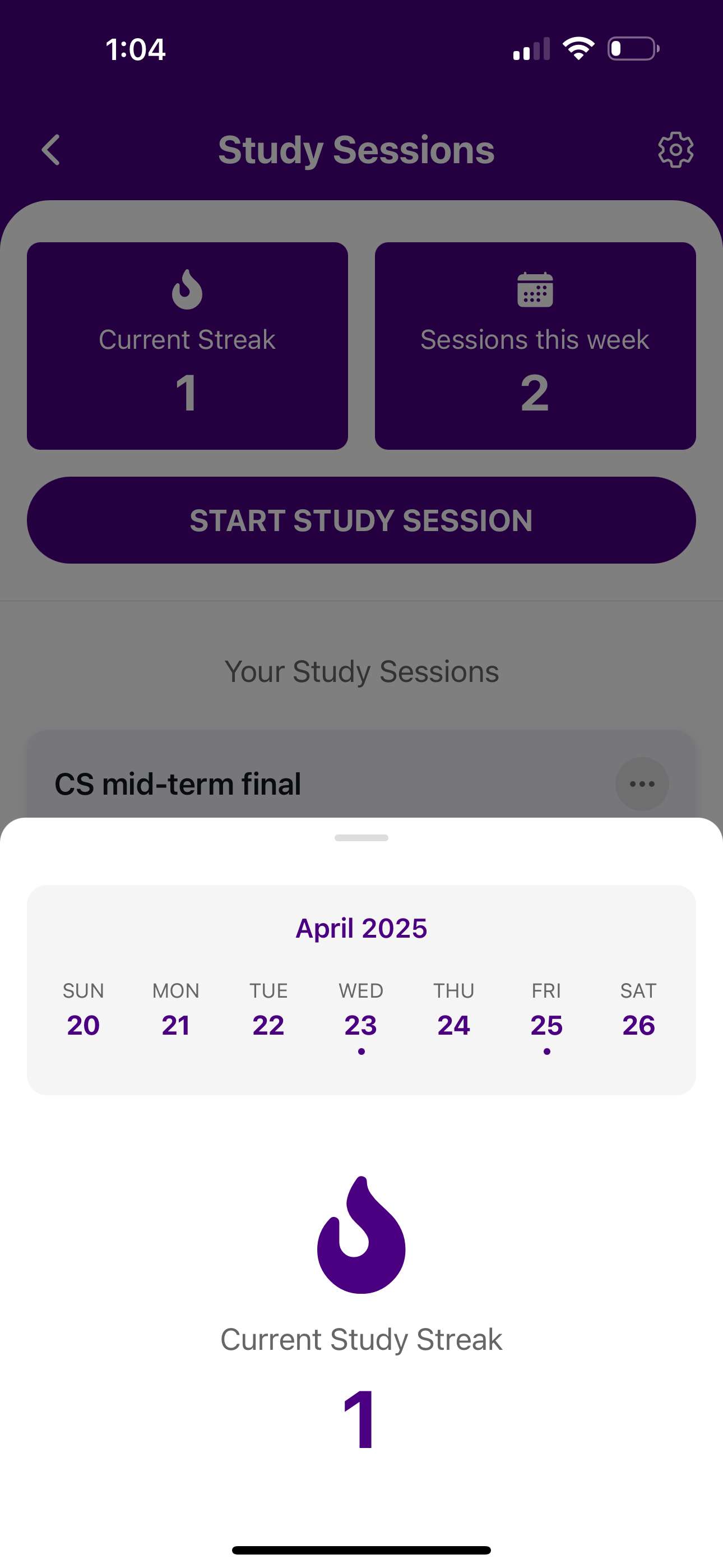Tap the bottom sheet drag handle
Screen dimensions: 723x1568
(361, 838)
